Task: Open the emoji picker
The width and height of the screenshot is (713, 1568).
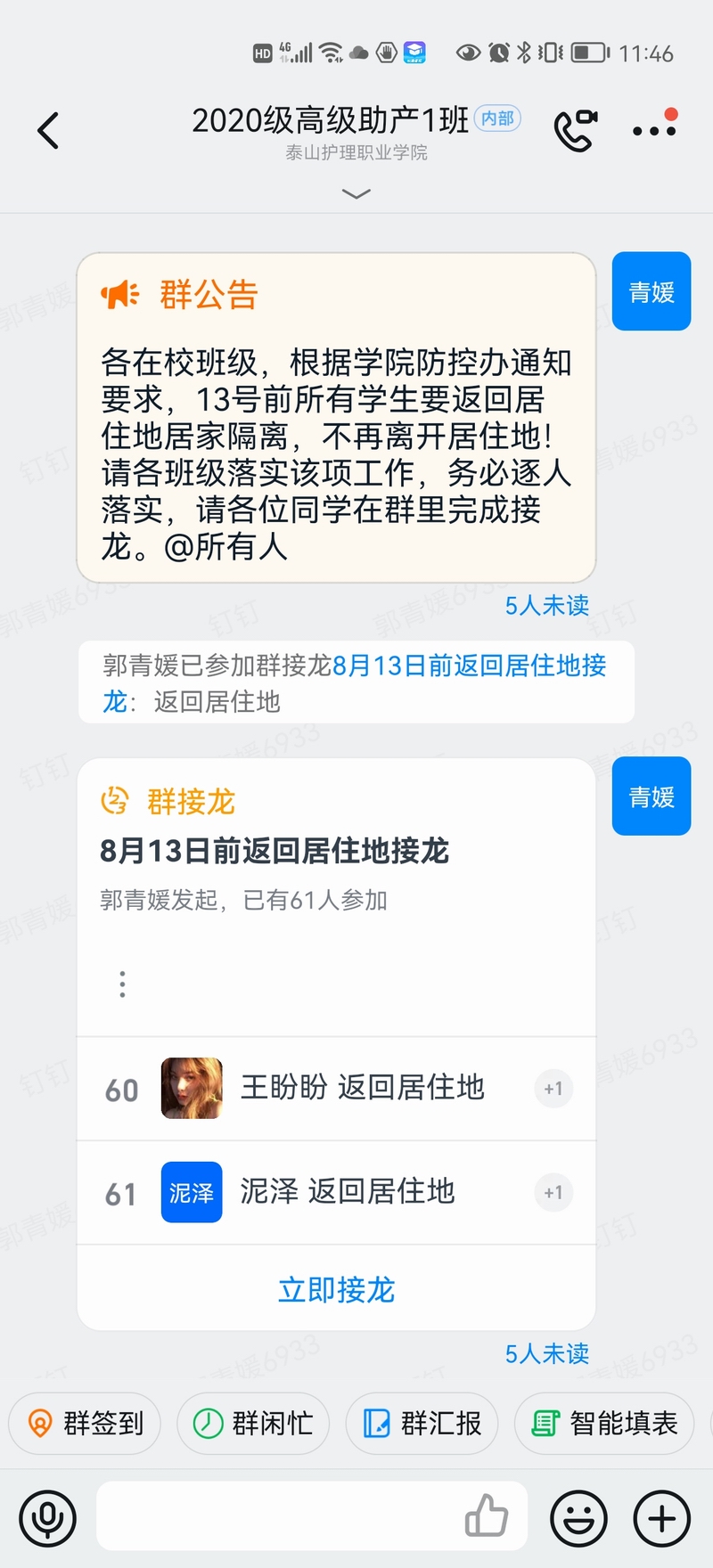Action: click(x=578, y=1518)
